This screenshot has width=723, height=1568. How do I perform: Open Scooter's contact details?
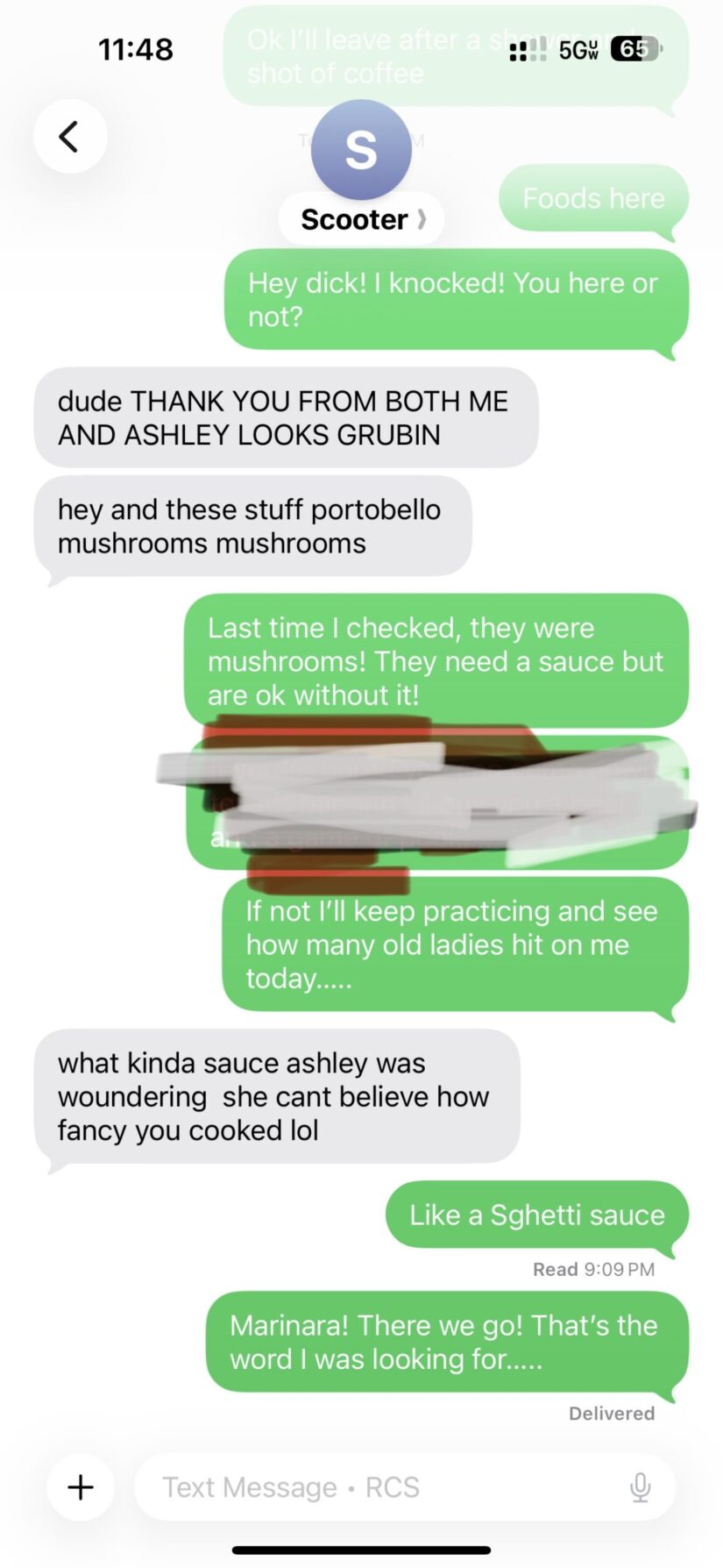click(x=361, y=218)
